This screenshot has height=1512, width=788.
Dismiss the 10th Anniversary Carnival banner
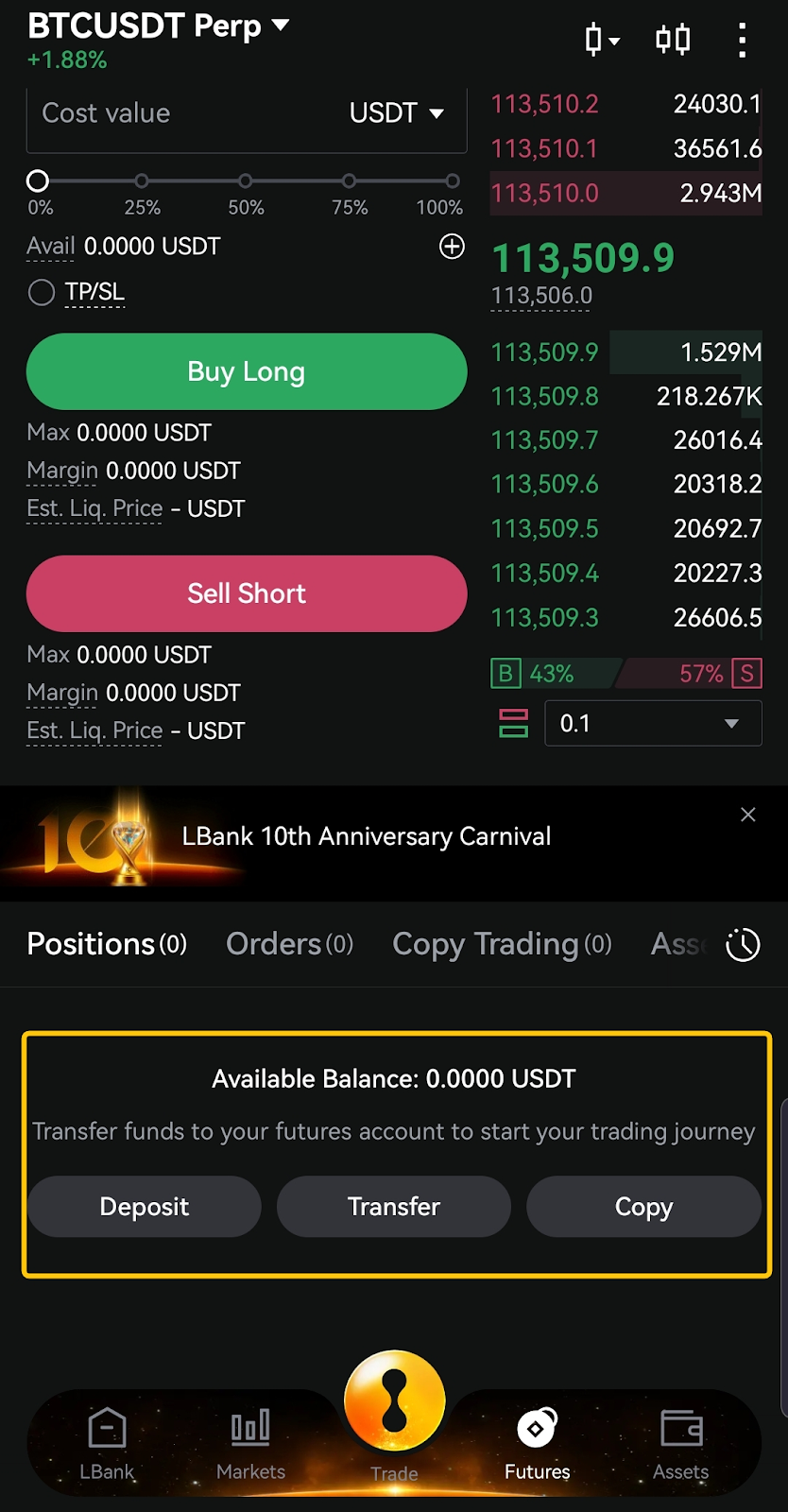pos(748,815)
